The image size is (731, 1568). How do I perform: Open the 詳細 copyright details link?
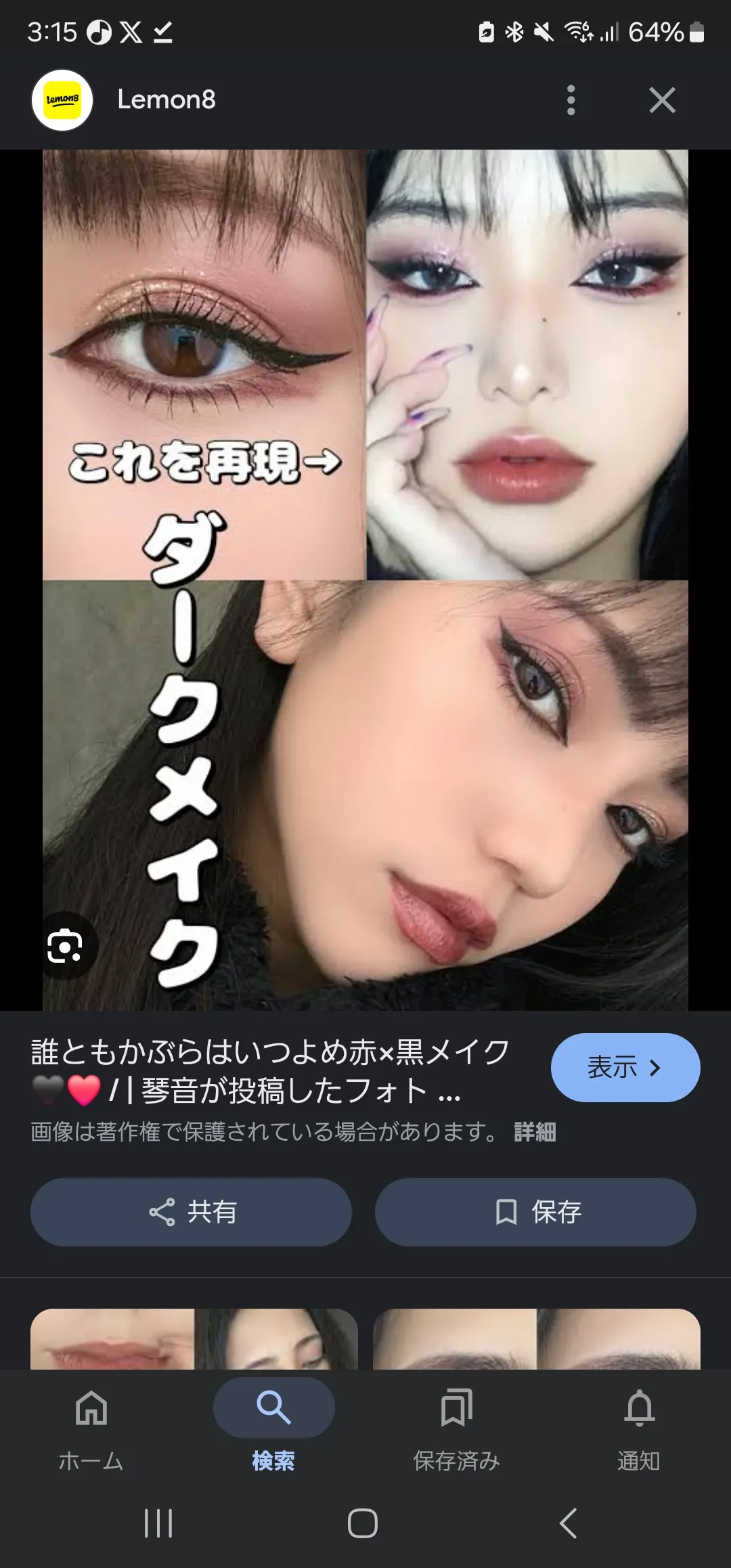point(535,1131)
